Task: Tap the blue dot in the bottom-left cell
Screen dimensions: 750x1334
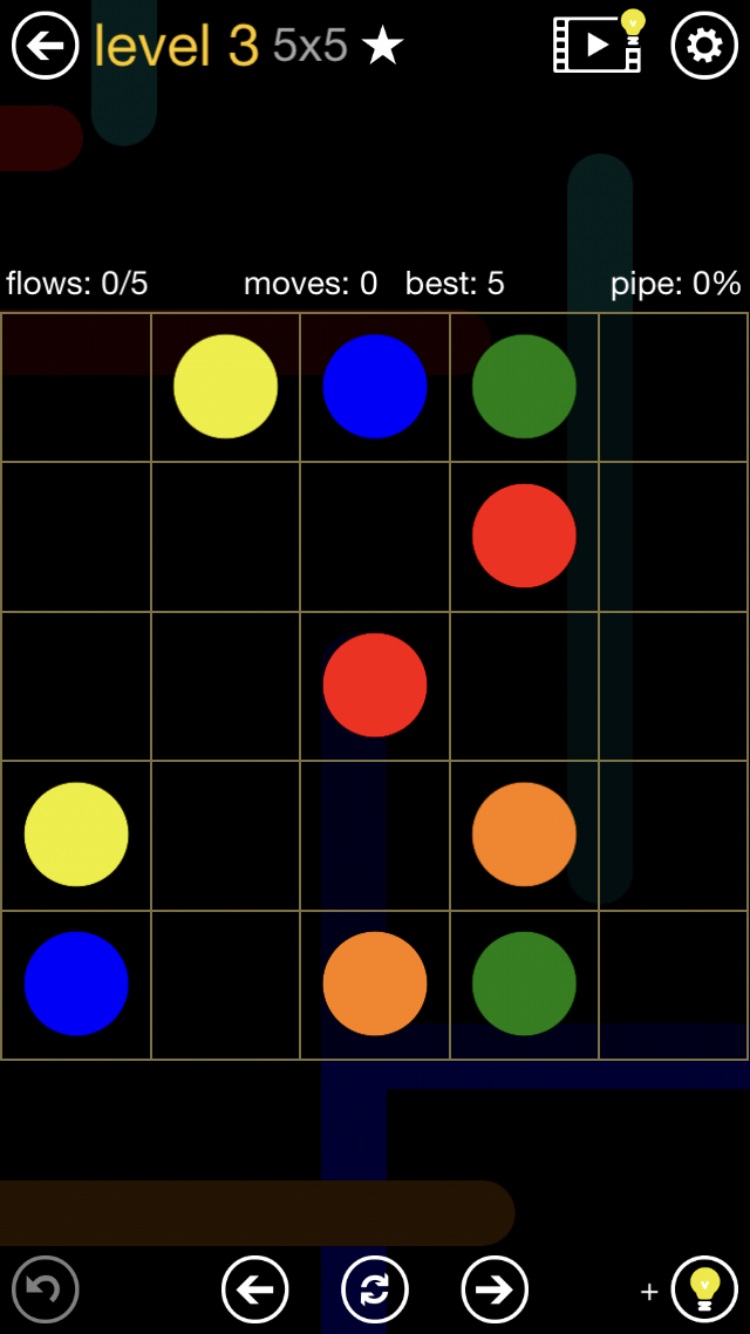Action: coord(76,984)
